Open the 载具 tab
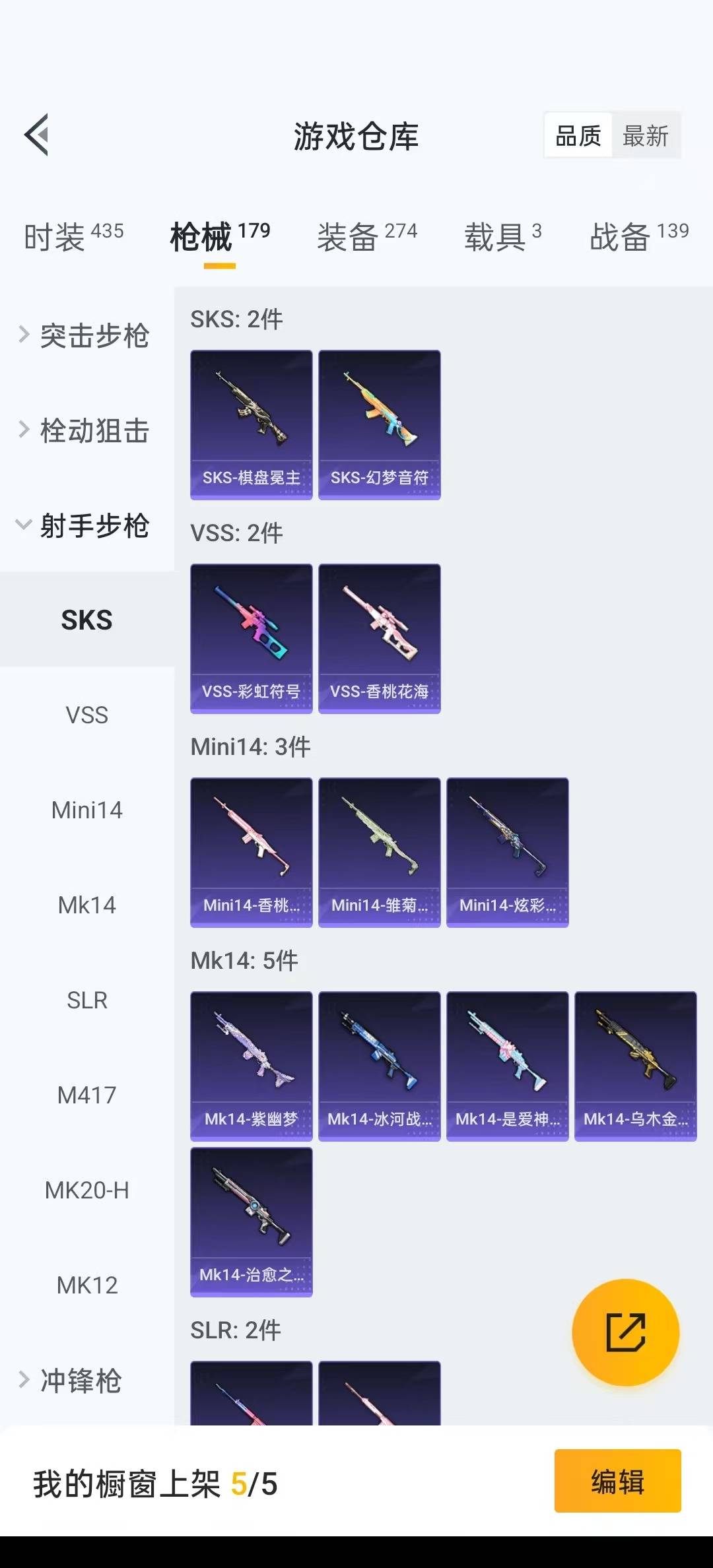This screenshot has width=713, height=1568. pos(502,237)
